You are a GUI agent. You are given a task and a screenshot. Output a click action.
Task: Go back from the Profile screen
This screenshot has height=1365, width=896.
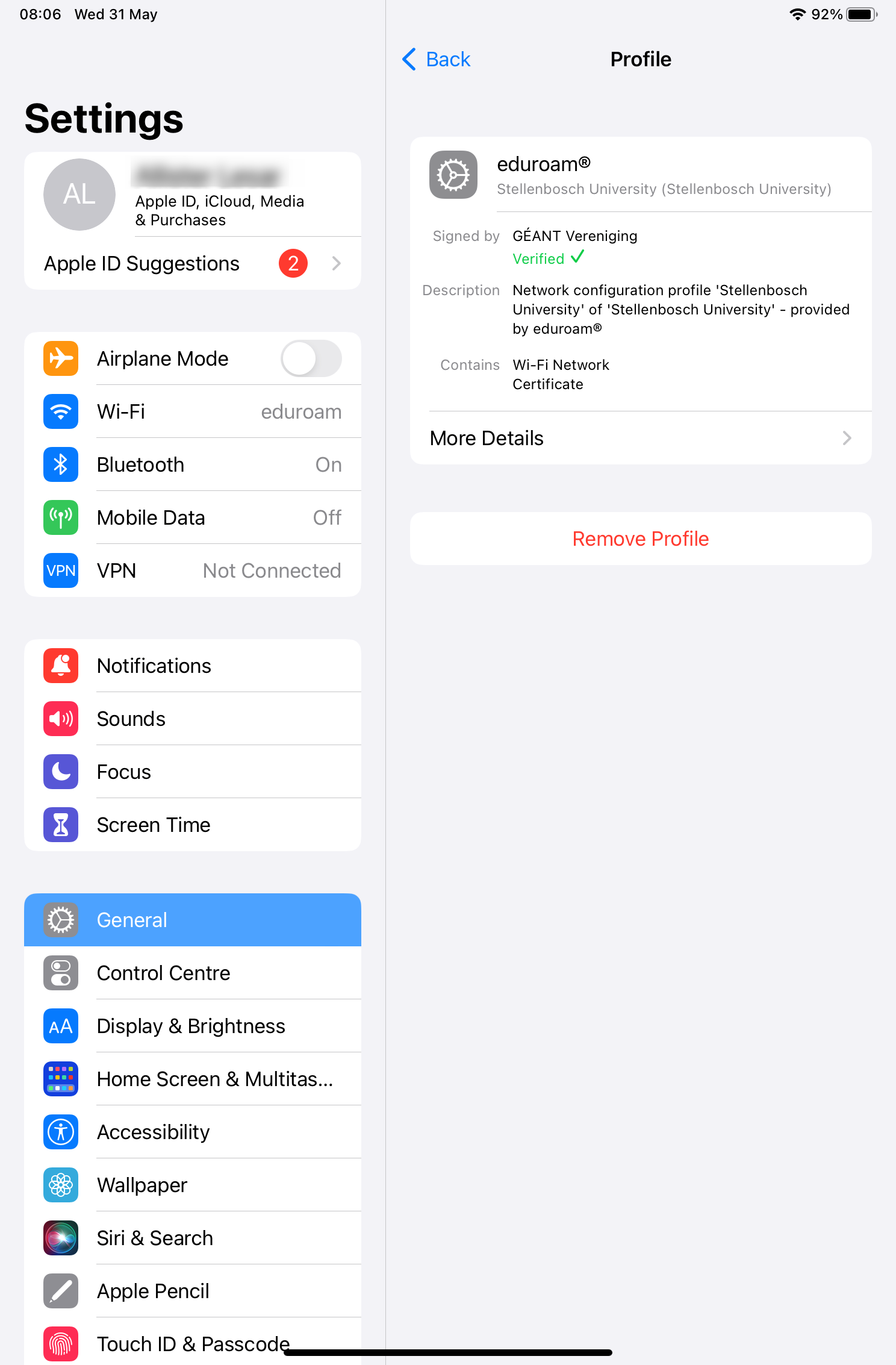[436, 59]
